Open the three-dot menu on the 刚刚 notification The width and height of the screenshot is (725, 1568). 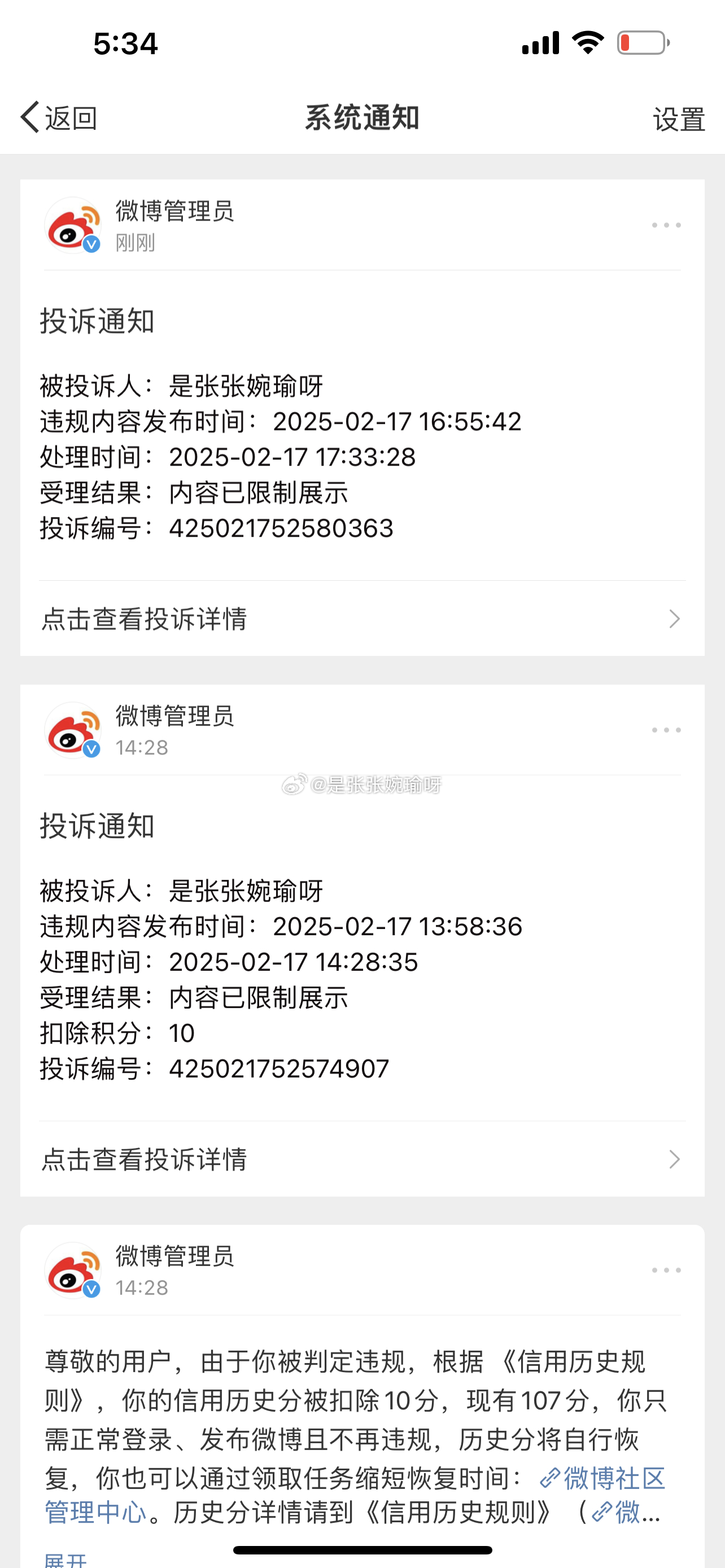pos(666,225)
